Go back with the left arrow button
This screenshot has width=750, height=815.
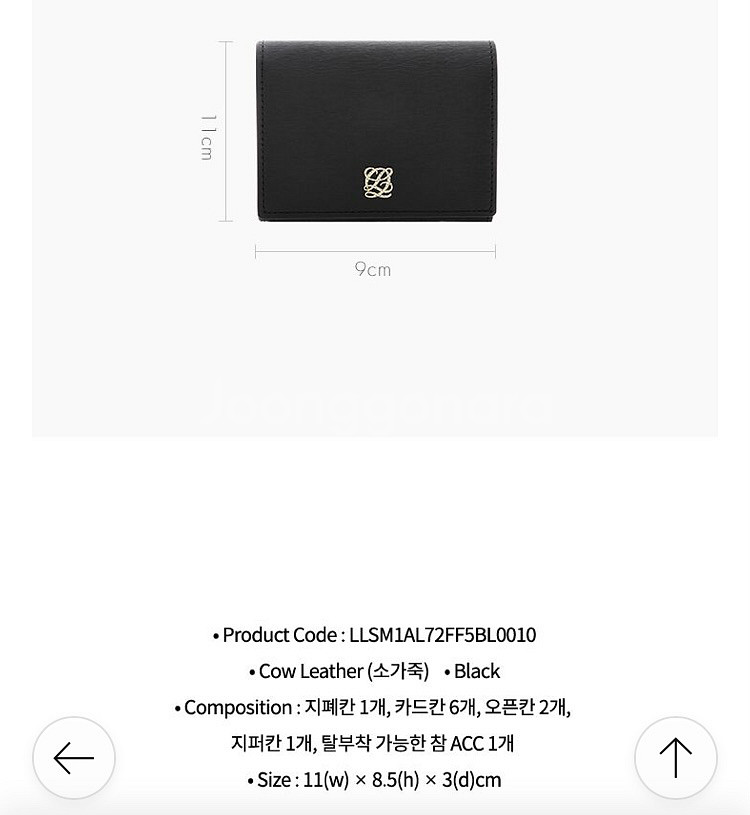(x=74, y=758)
